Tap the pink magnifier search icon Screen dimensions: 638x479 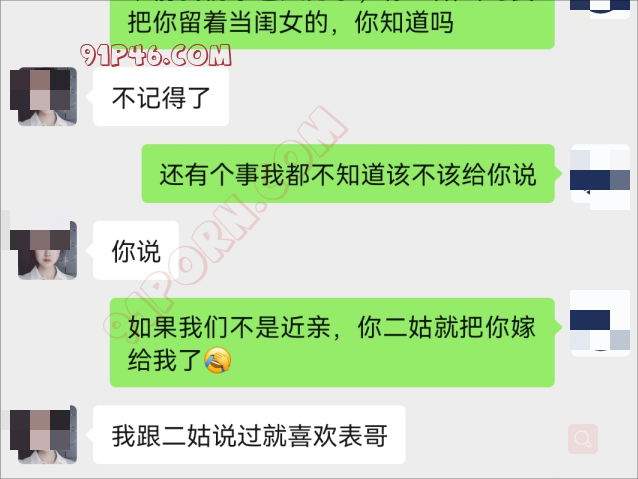tap(582, 438)
